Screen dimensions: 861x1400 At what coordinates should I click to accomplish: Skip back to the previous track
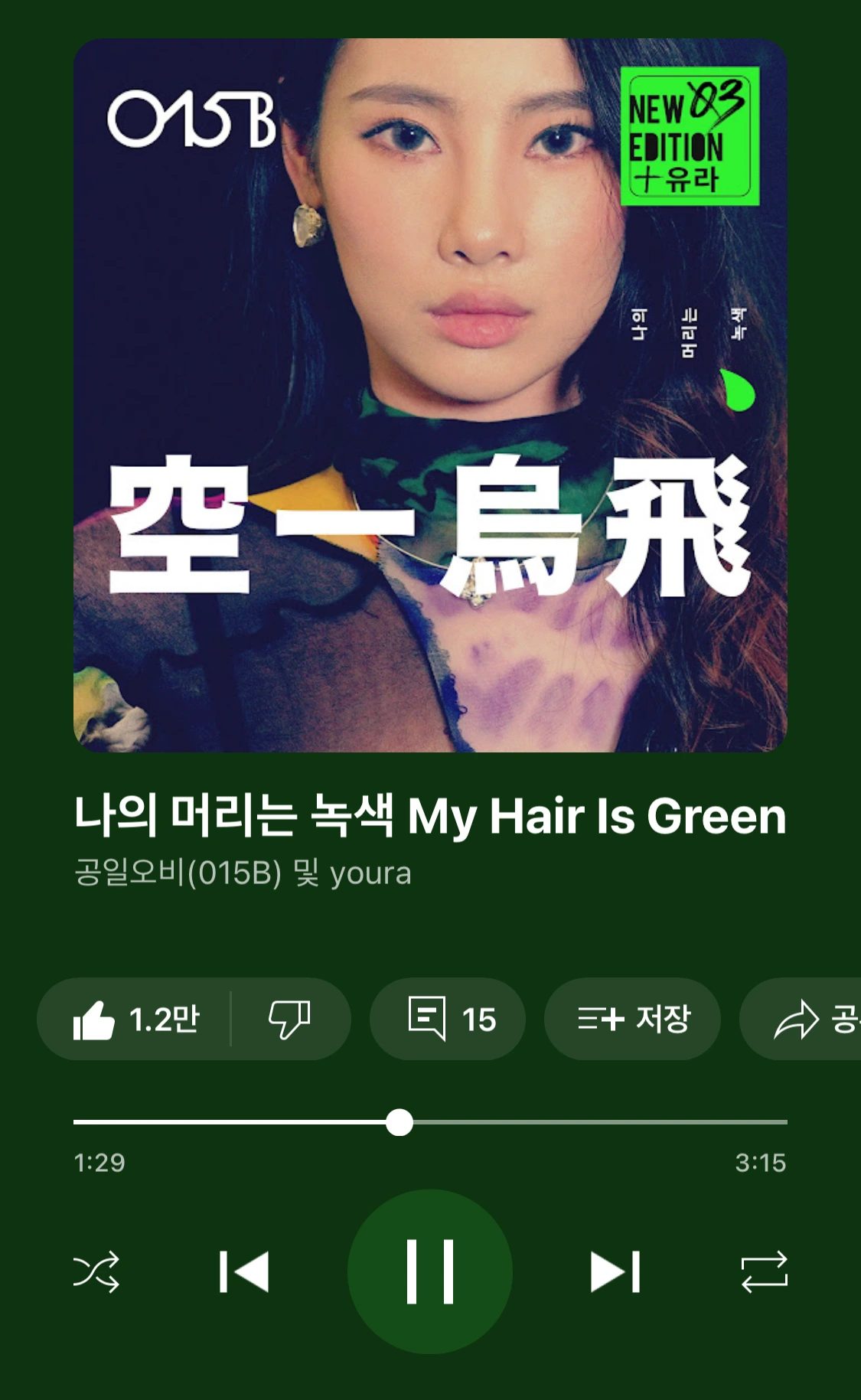point(243,1272)
